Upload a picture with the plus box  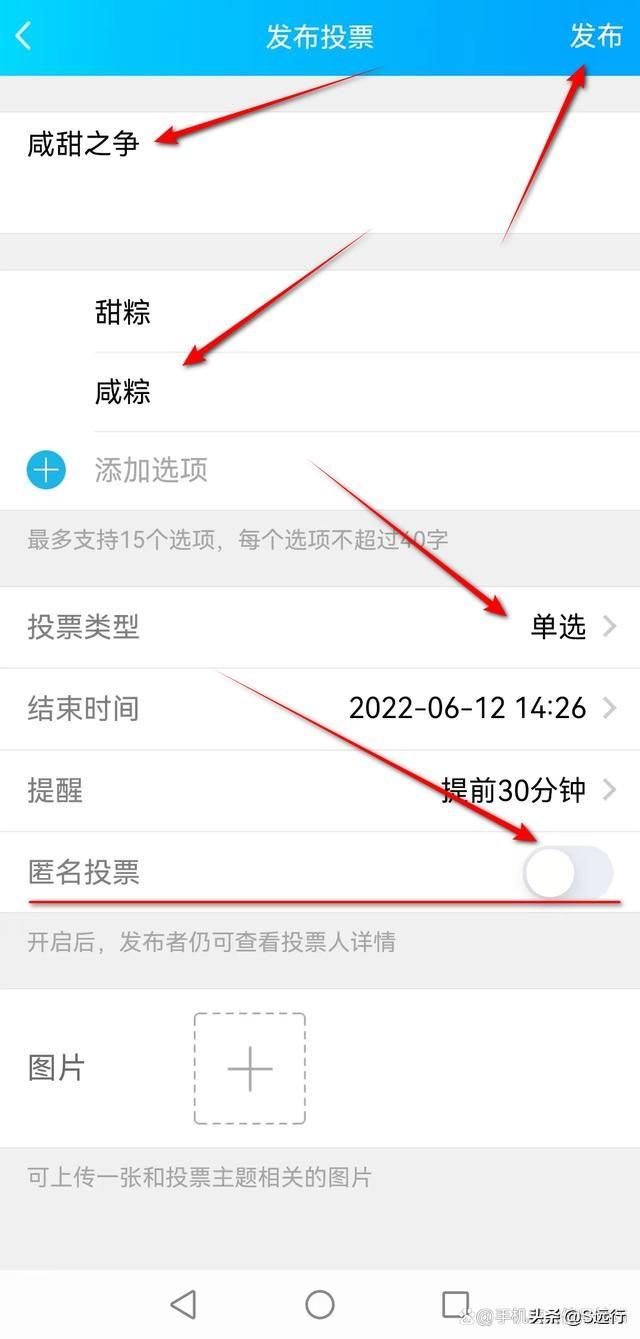click(250, 1069)
